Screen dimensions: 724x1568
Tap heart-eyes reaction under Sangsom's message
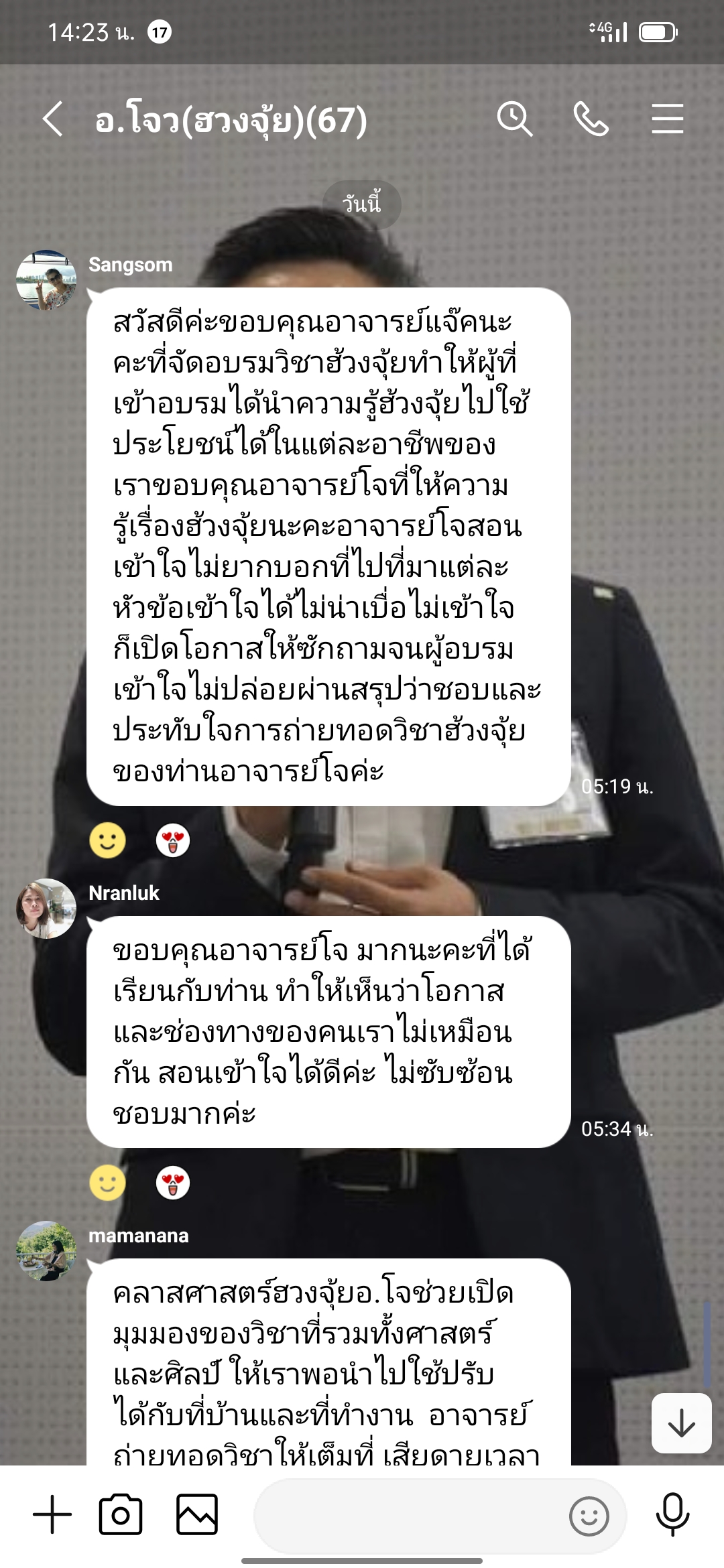173,840
